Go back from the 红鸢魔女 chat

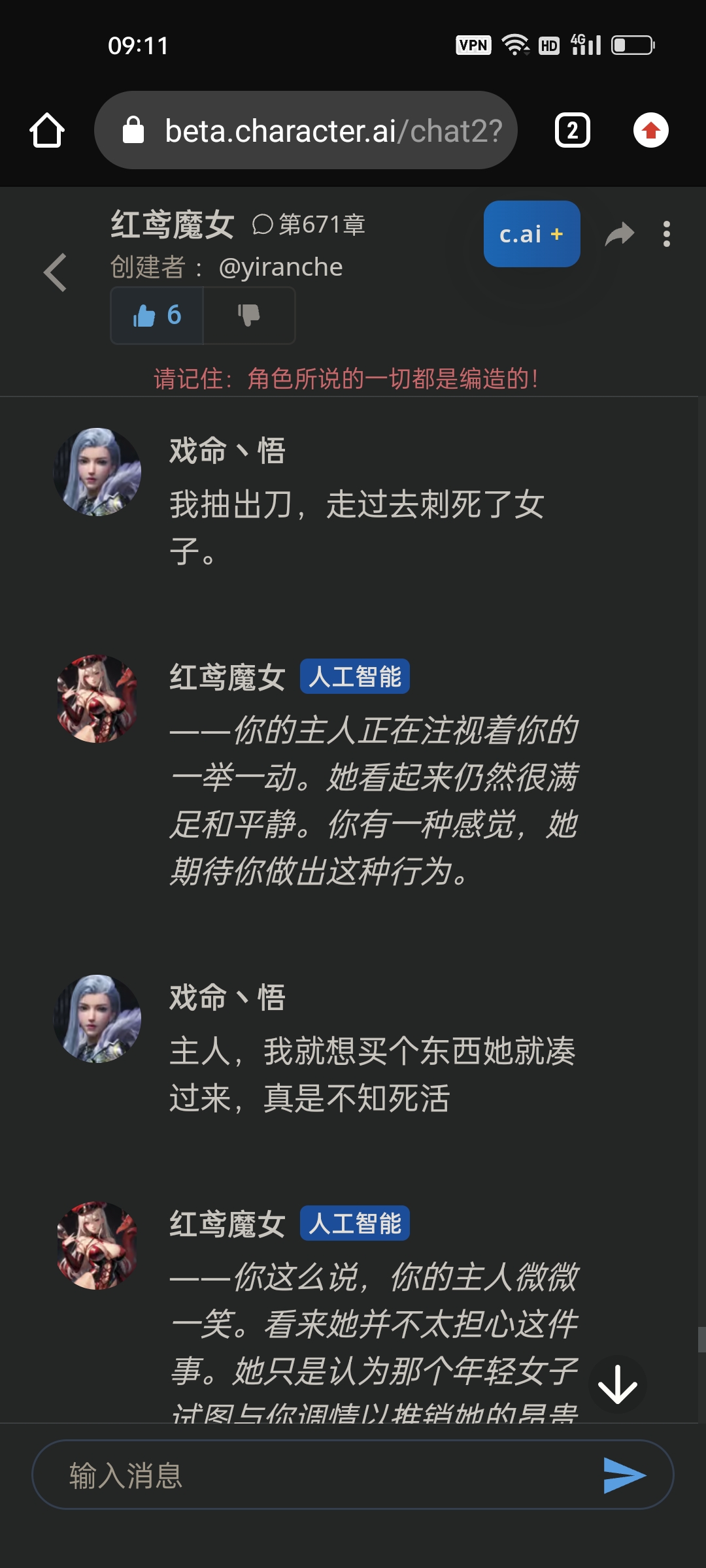56,272
